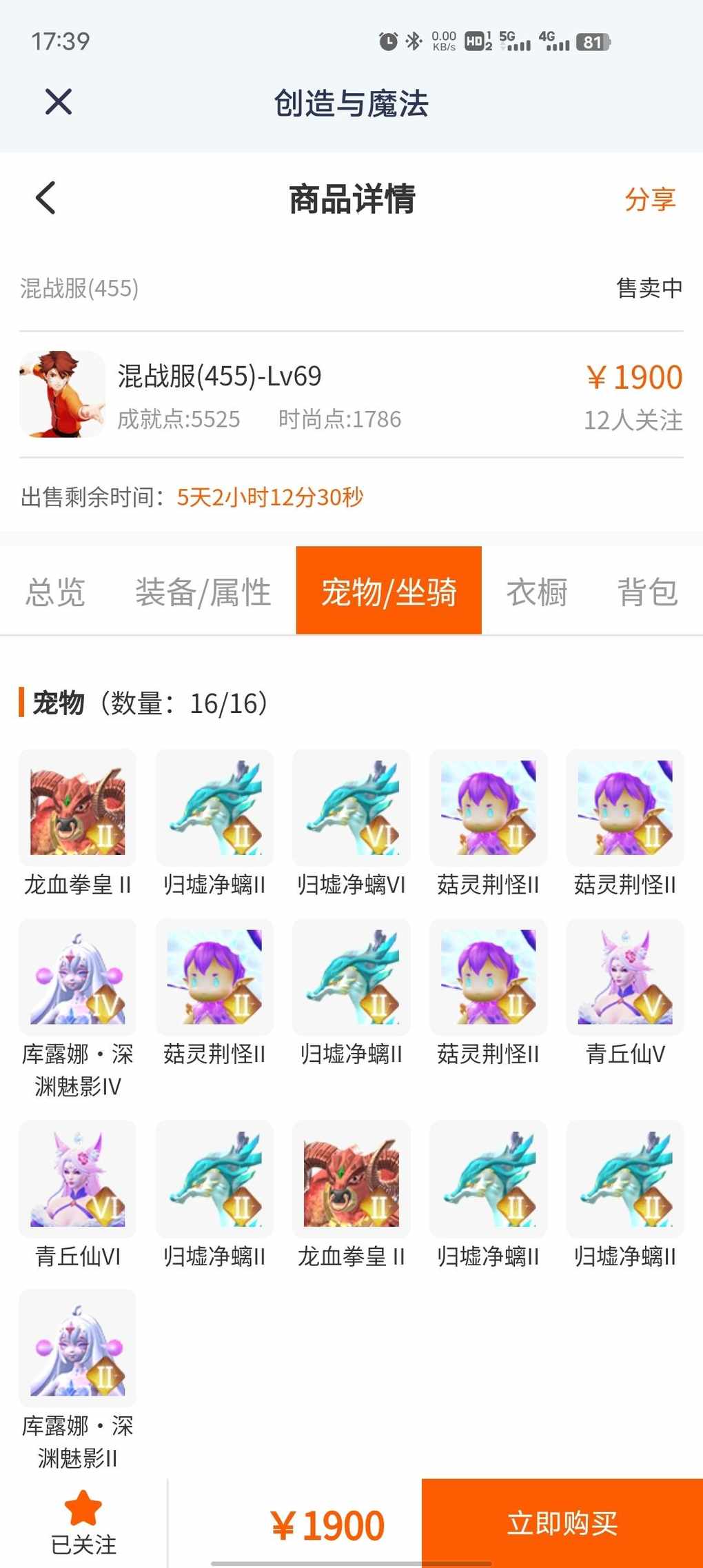Screen dimensions: 703x1568
Task: Toggle the 已关注 star to unfollow
Action: 83,1522
